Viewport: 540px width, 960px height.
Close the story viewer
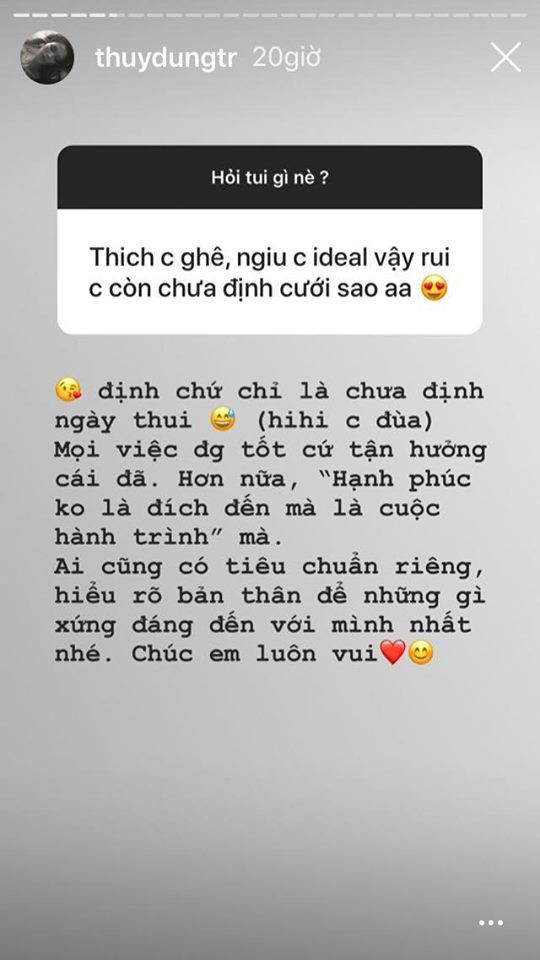(505, 58)
